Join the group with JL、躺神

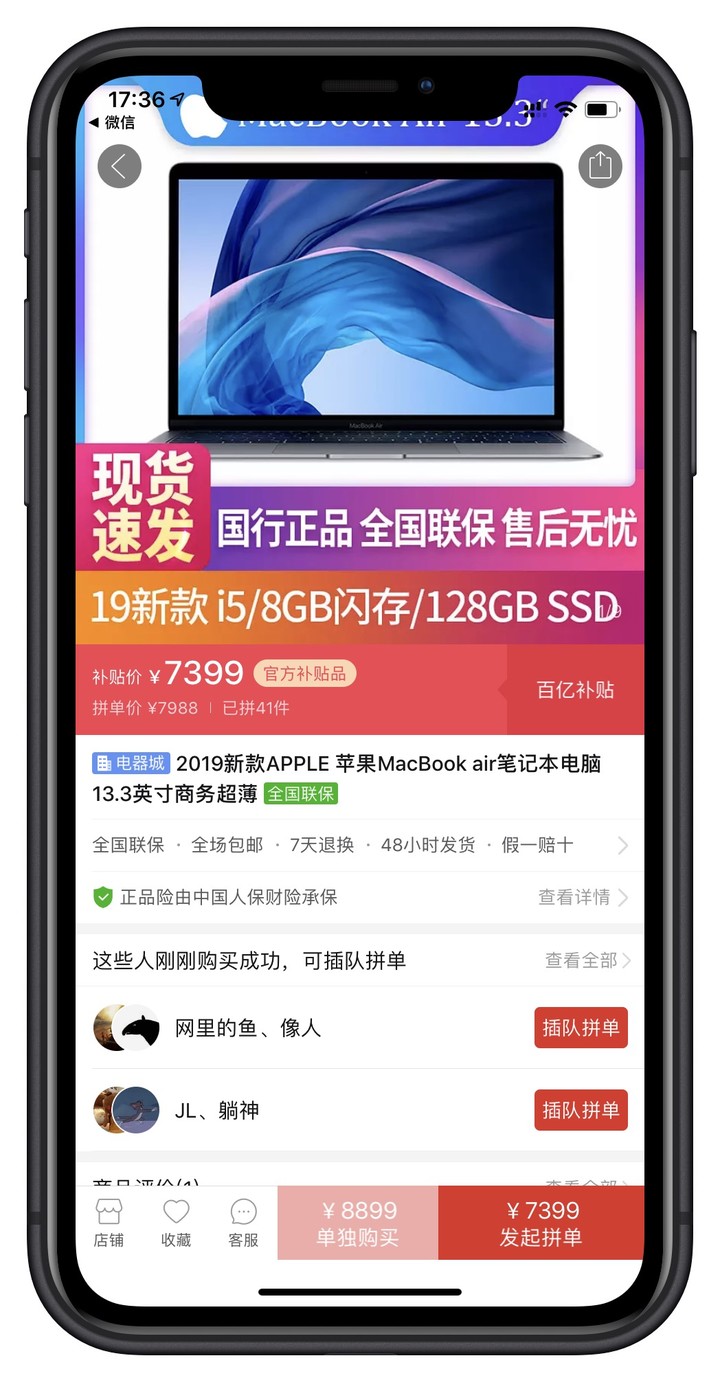pyautogui.click(x=580, y=1110)
